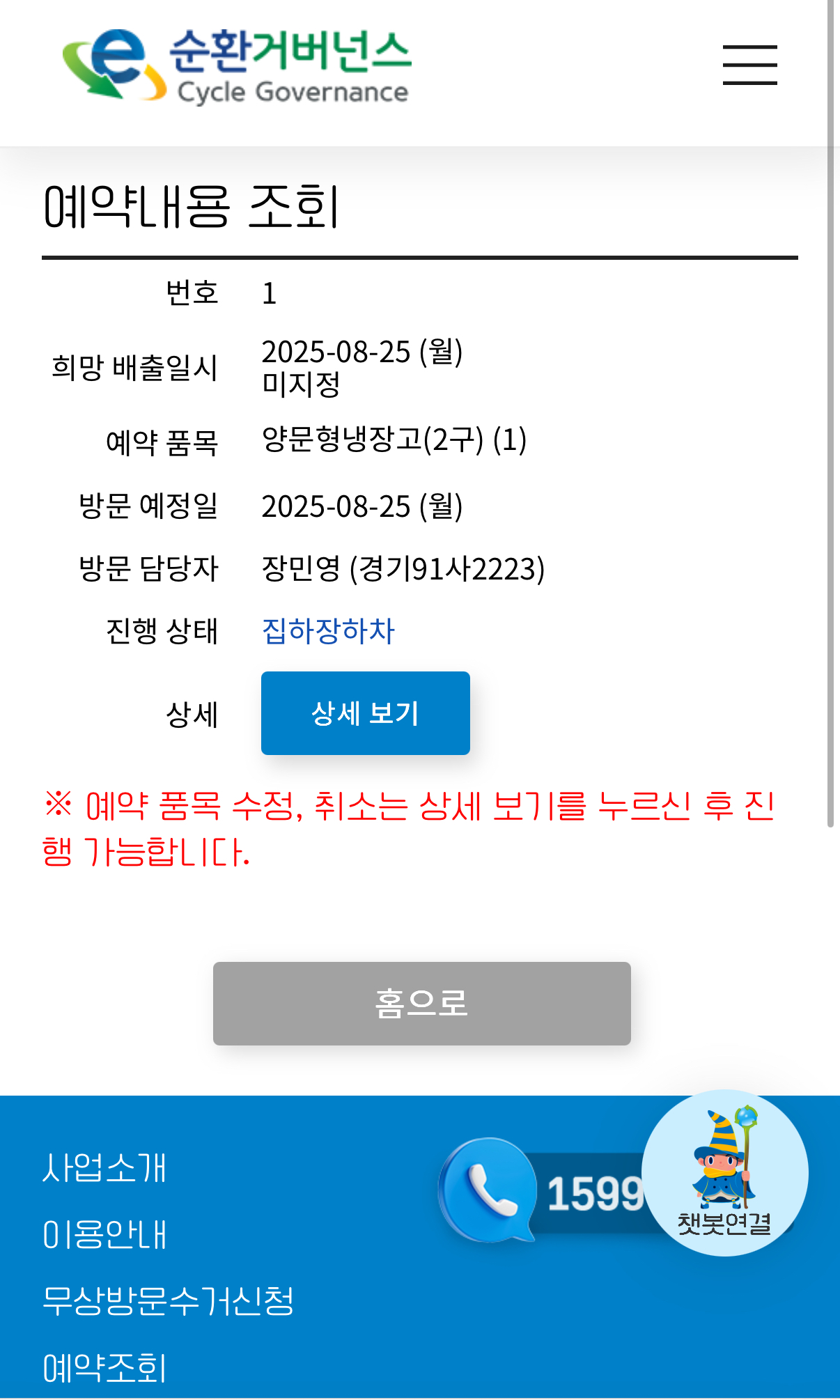Open the 사업소개 footer link
840x1400 pixels.
coord(104,1168)
